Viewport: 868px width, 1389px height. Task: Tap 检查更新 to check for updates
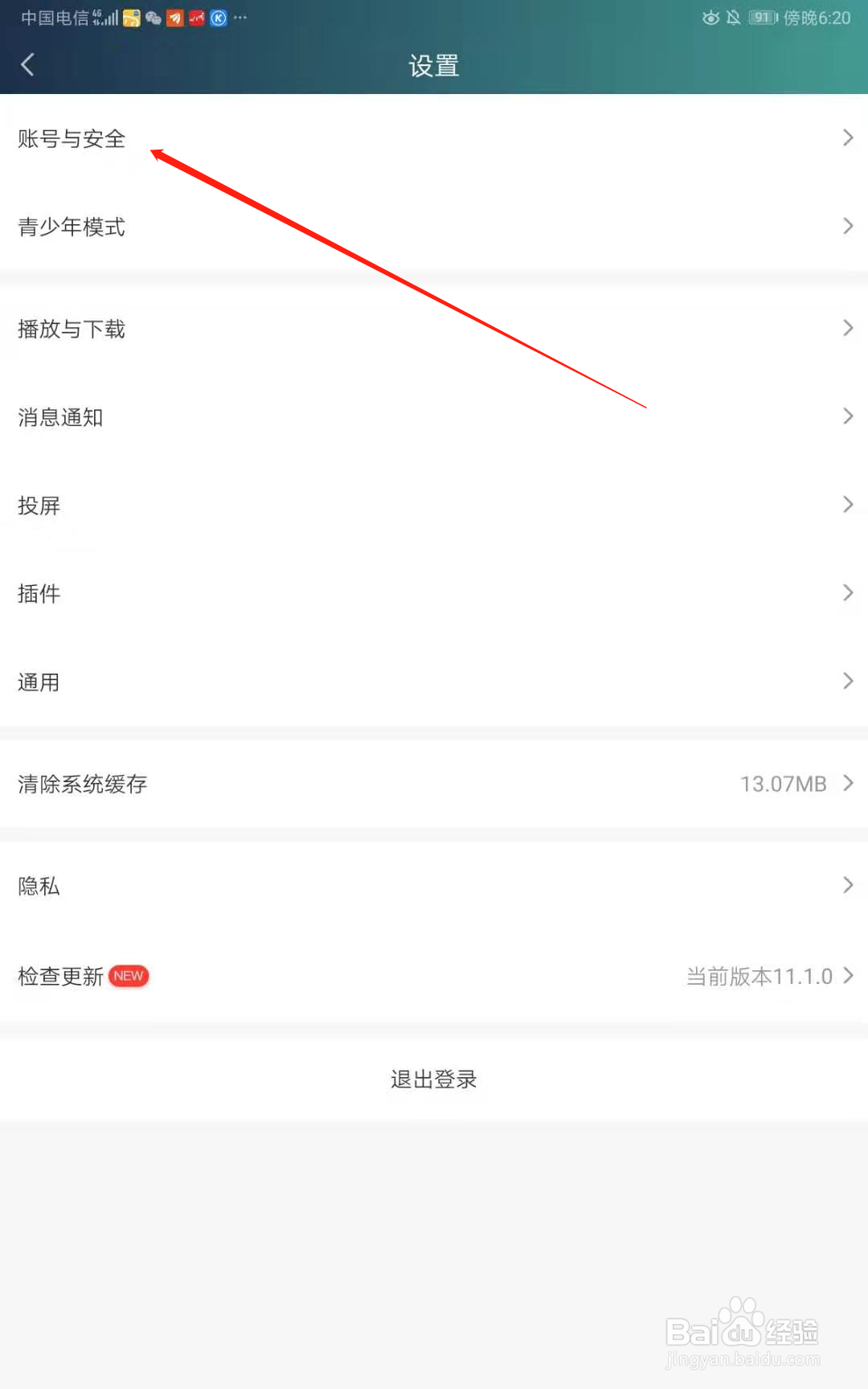click(60, 976)
